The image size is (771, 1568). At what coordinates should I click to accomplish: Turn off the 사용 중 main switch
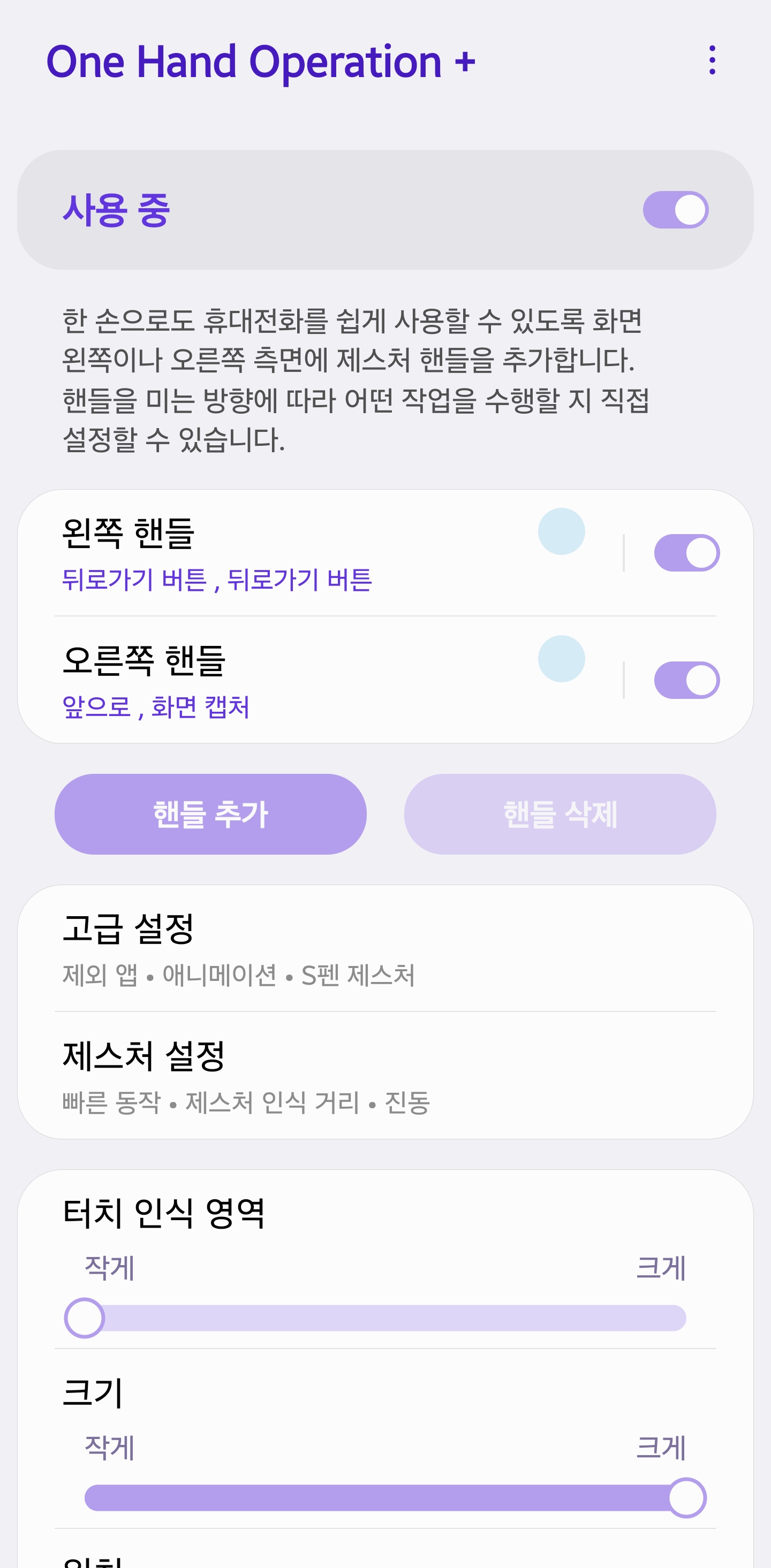coord(675,210)
